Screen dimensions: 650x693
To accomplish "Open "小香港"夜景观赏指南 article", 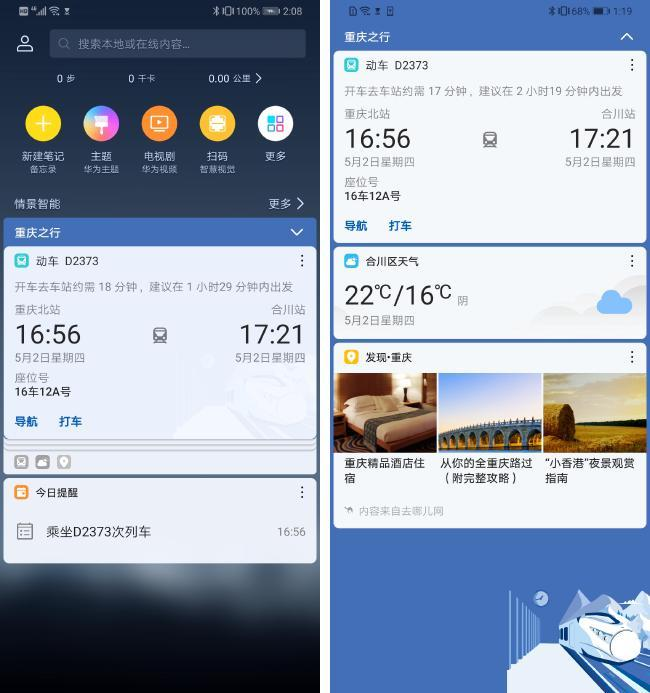I will click(594, 427).
